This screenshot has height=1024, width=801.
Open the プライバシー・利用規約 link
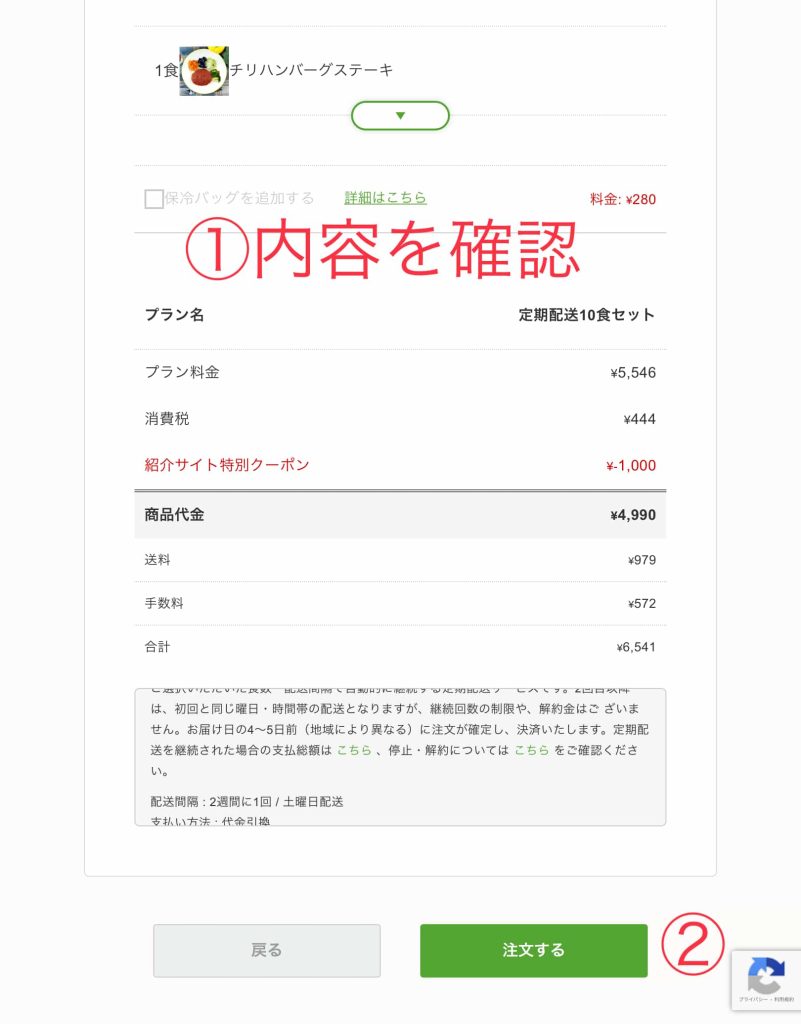pyautogui.click(x=766, y=999)
